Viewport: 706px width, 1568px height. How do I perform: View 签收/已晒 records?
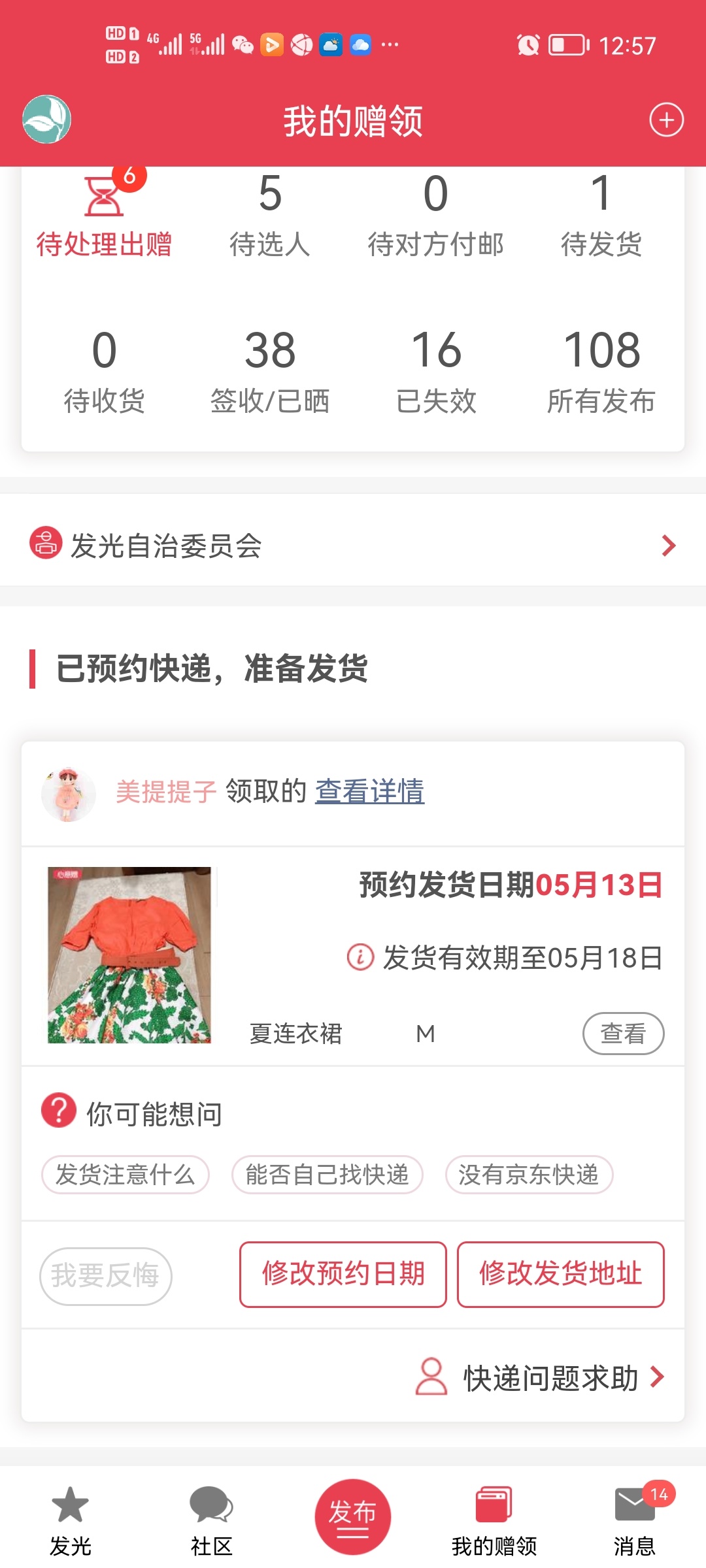coord(270,372)
